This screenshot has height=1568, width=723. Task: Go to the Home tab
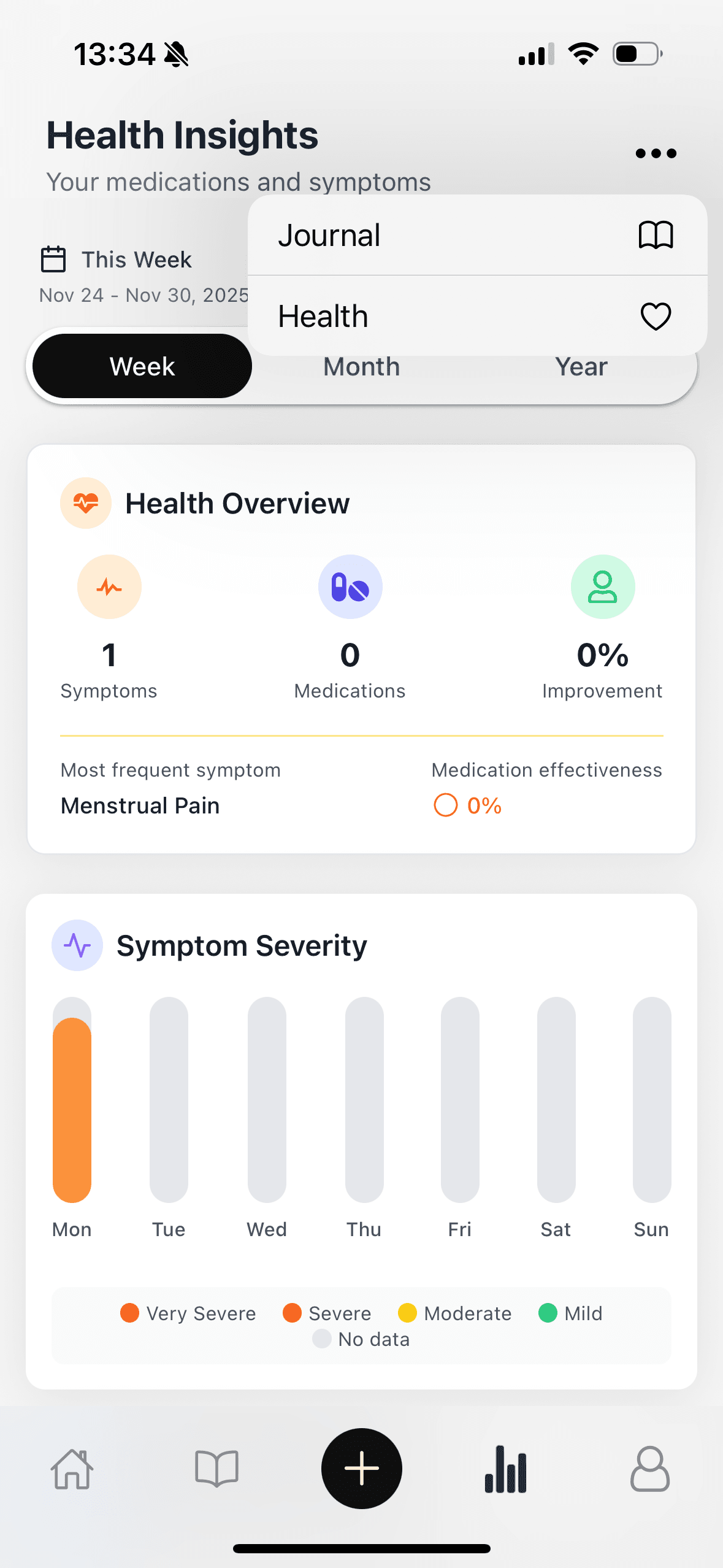[x=72, y=1469]
